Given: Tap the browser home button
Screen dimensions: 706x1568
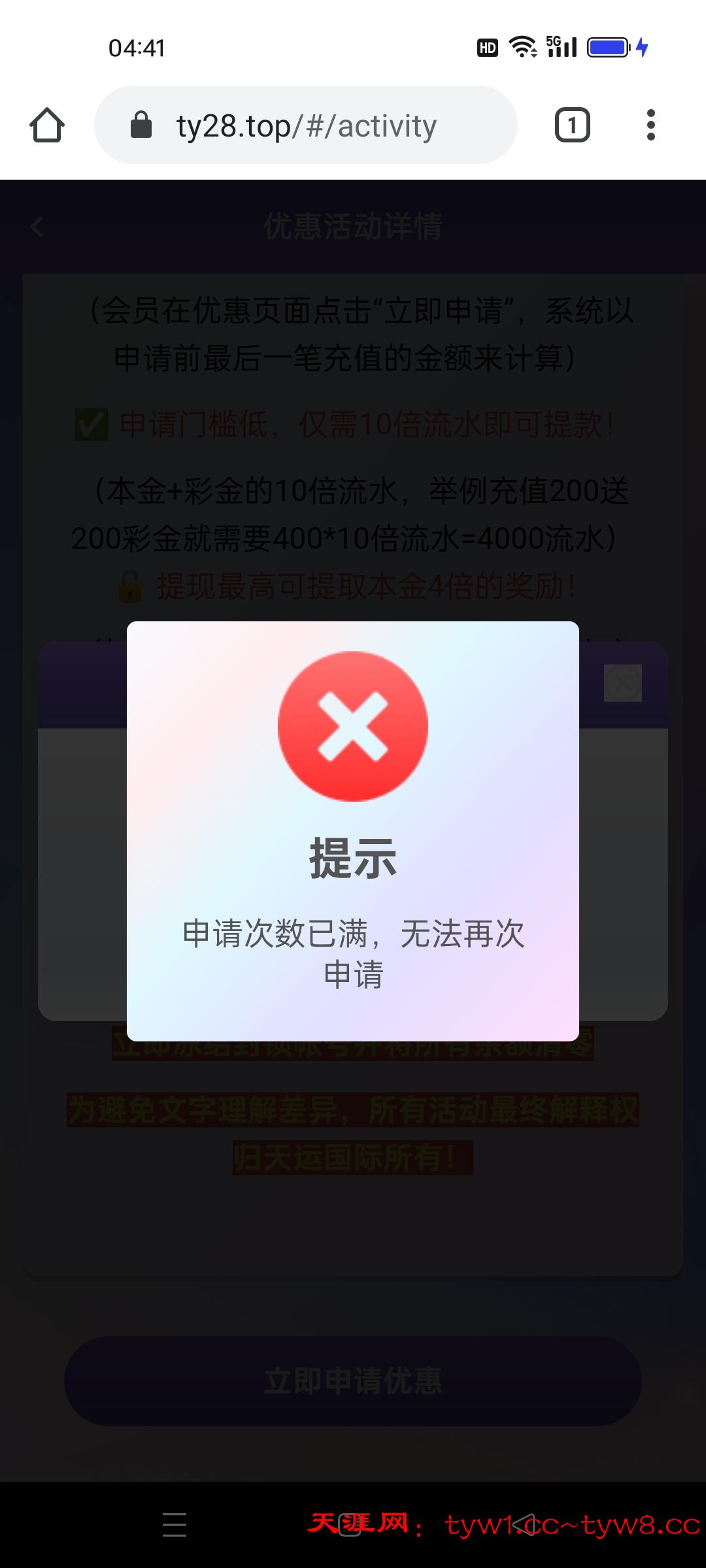Looking at the screenshot, I should tap(47, 125).
